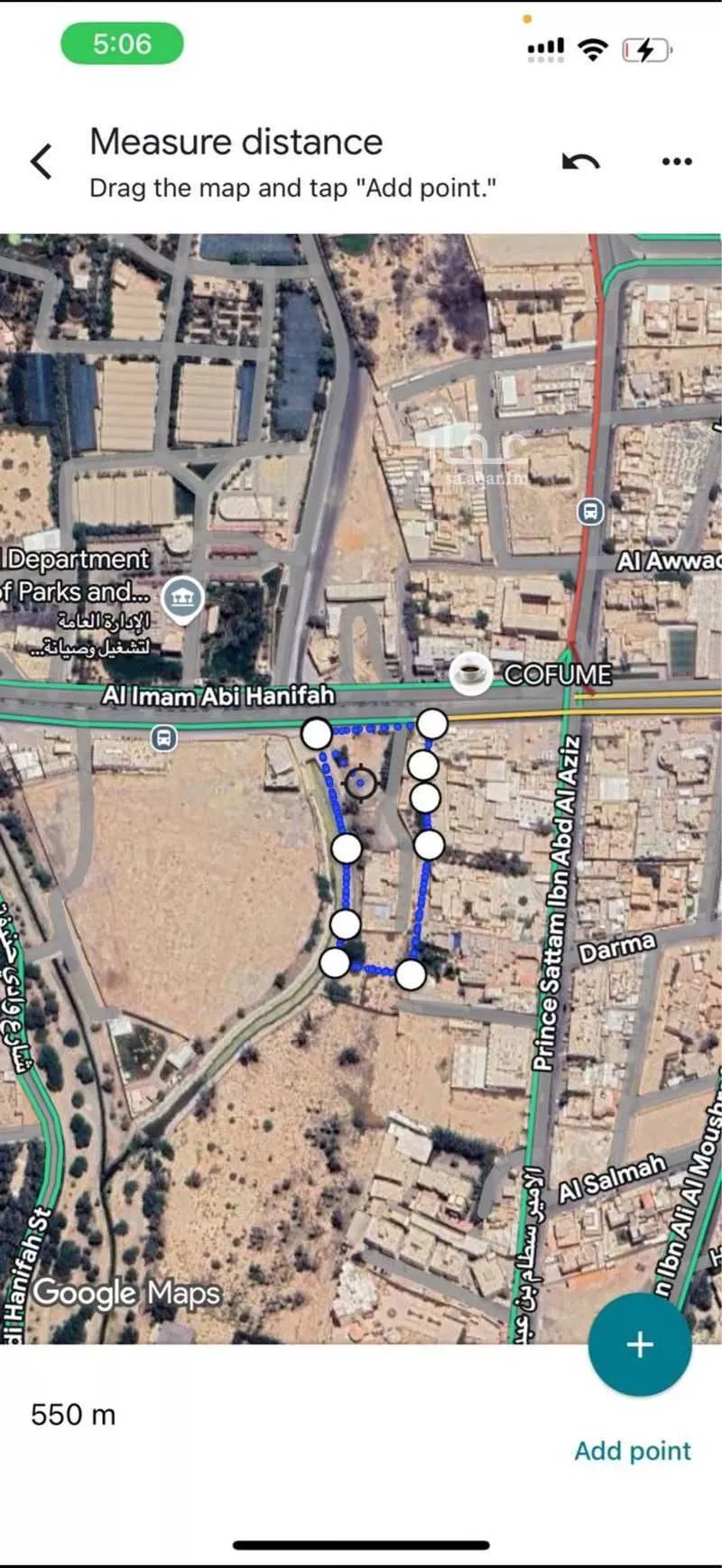Tap Add point to place a measurement point
This screenshot has height=1568, width=722.
click(x=632, y=1451)
